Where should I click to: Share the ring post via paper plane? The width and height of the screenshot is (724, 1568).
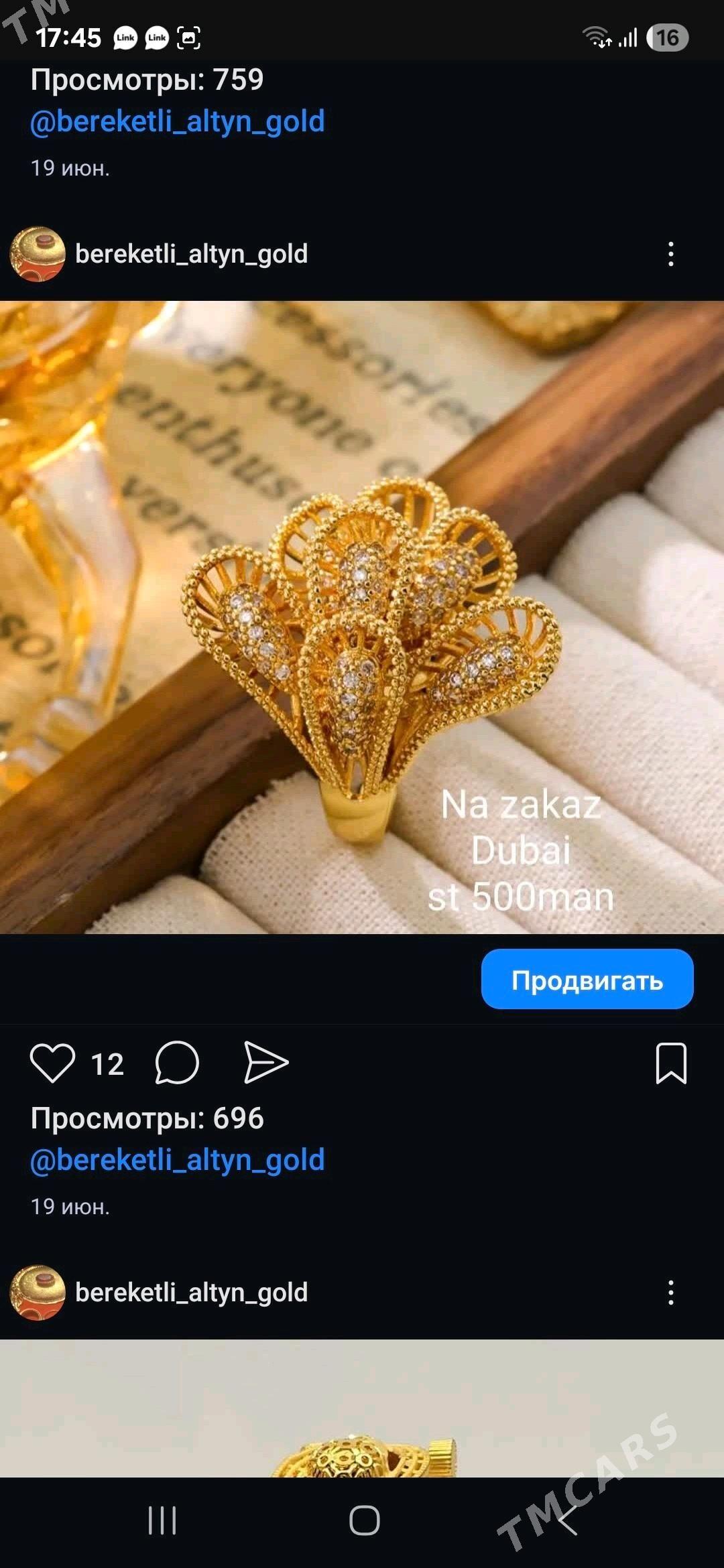(x=266, y=1062)
